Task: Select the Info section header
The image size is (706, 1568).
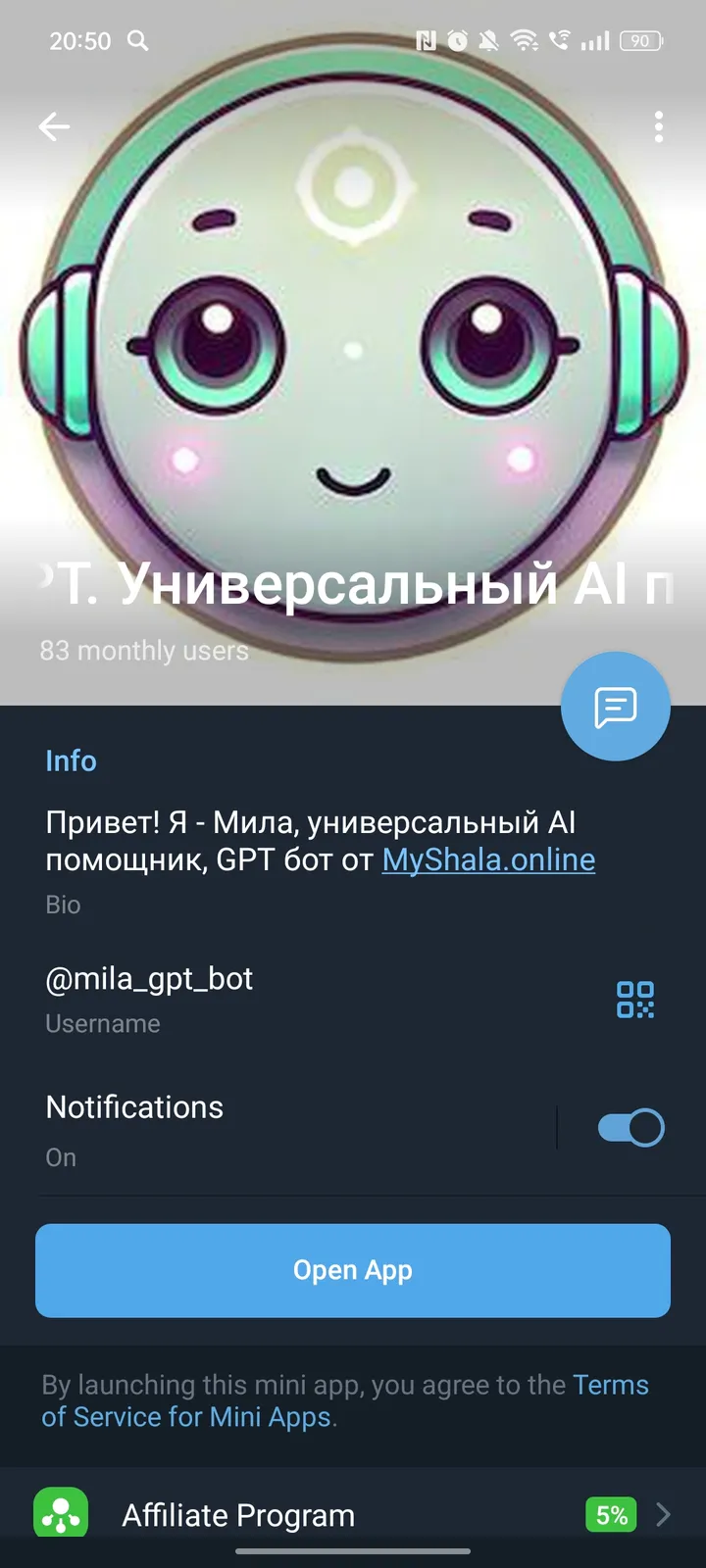Action: 71,760
